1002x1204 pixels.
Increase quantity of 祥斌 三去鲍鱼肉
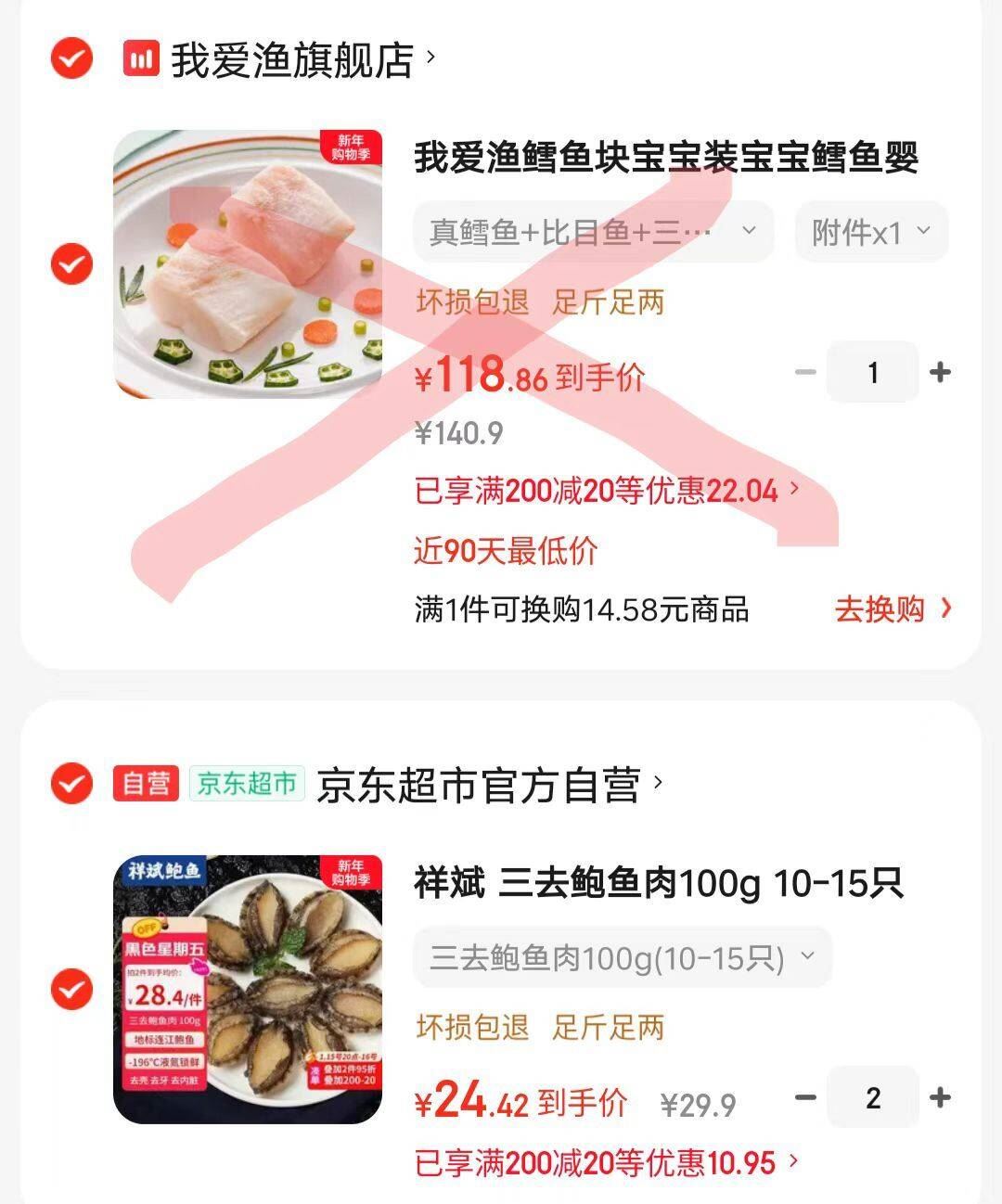click(940, 1098)
